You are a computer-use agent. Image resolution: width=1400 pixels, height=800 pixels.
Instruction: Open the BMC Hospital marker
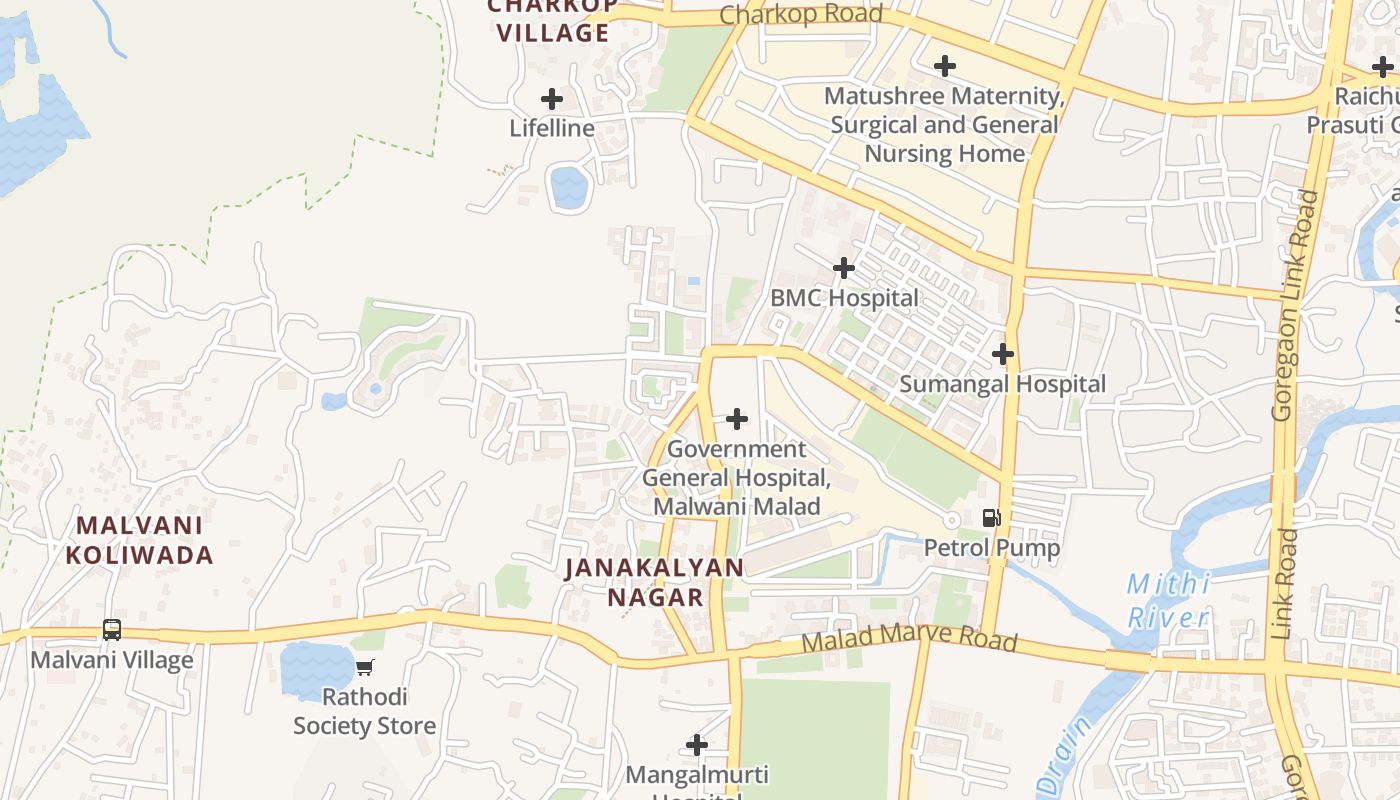[x=844, y=268]
